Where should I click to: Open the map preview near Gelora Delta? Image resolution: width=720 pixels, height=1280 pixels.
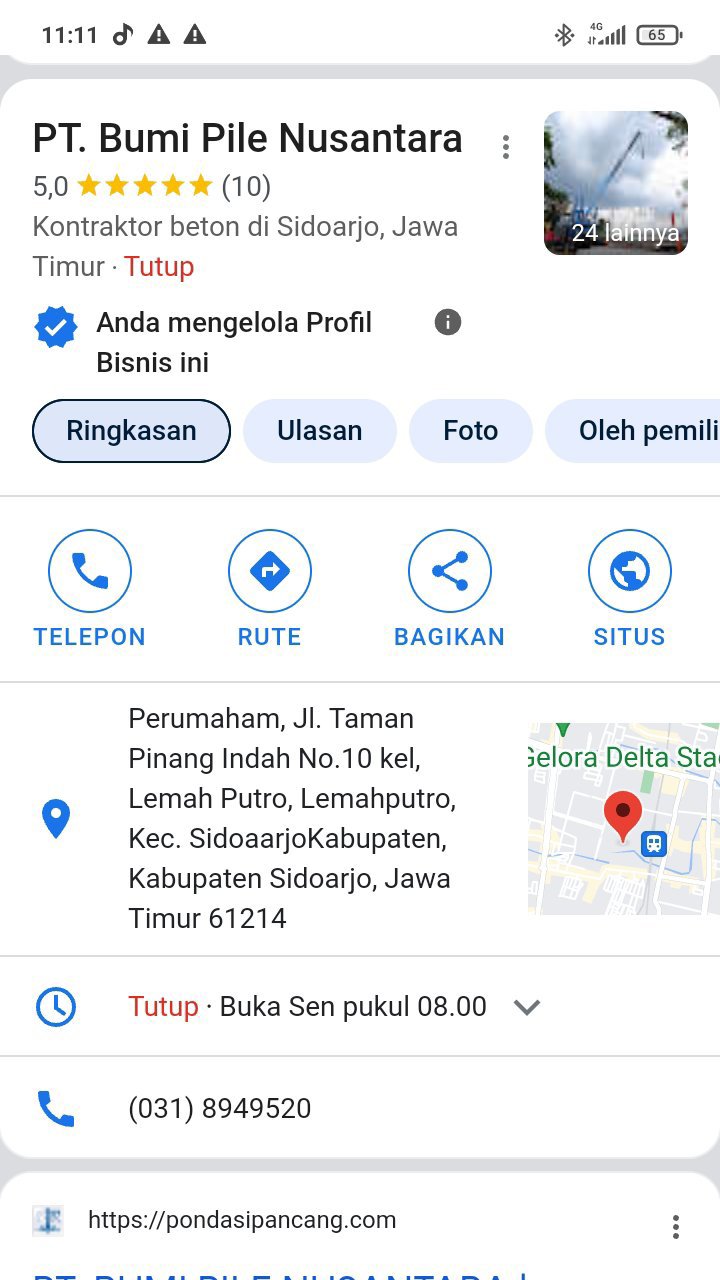[622, 818]
